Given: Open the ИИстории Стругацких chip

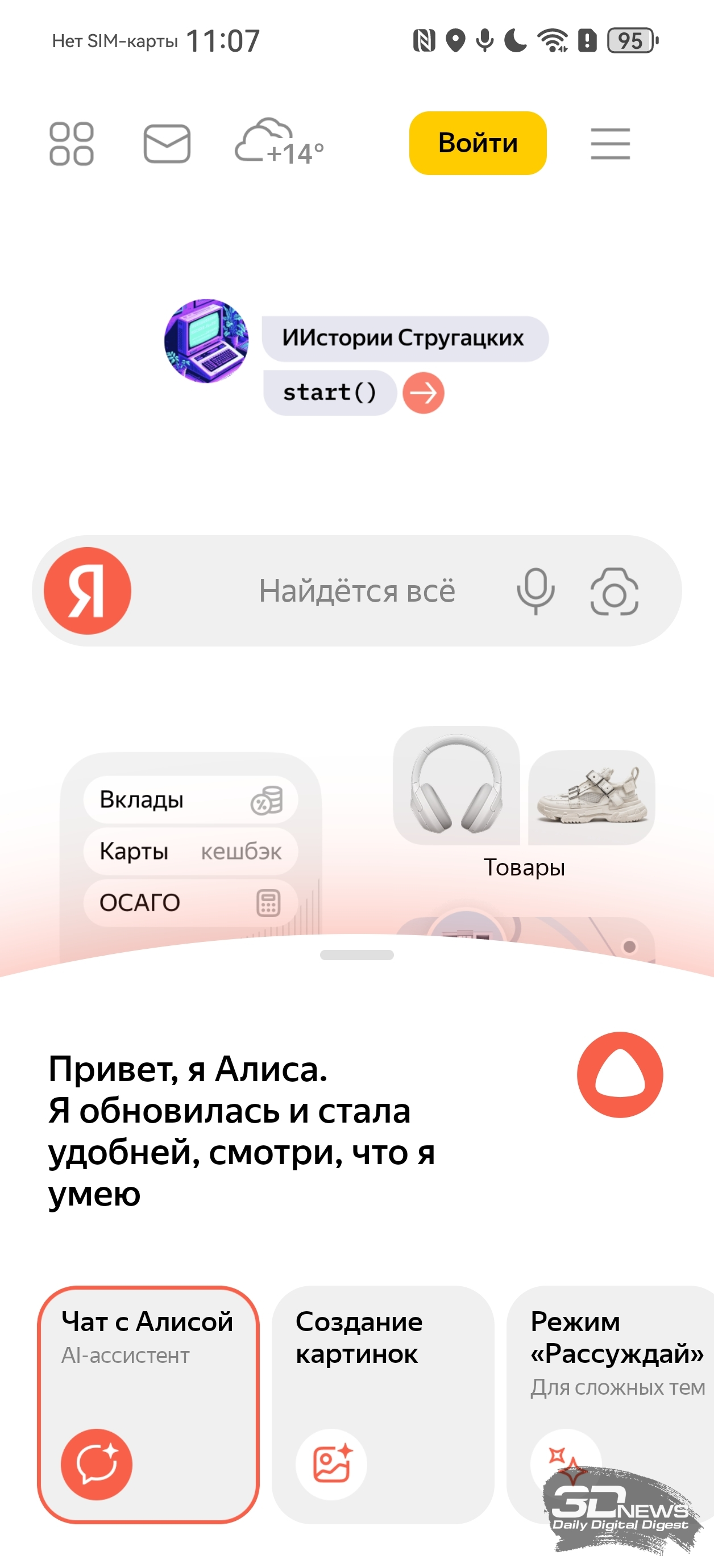Looking at the screenshot, I should [405, 339].
